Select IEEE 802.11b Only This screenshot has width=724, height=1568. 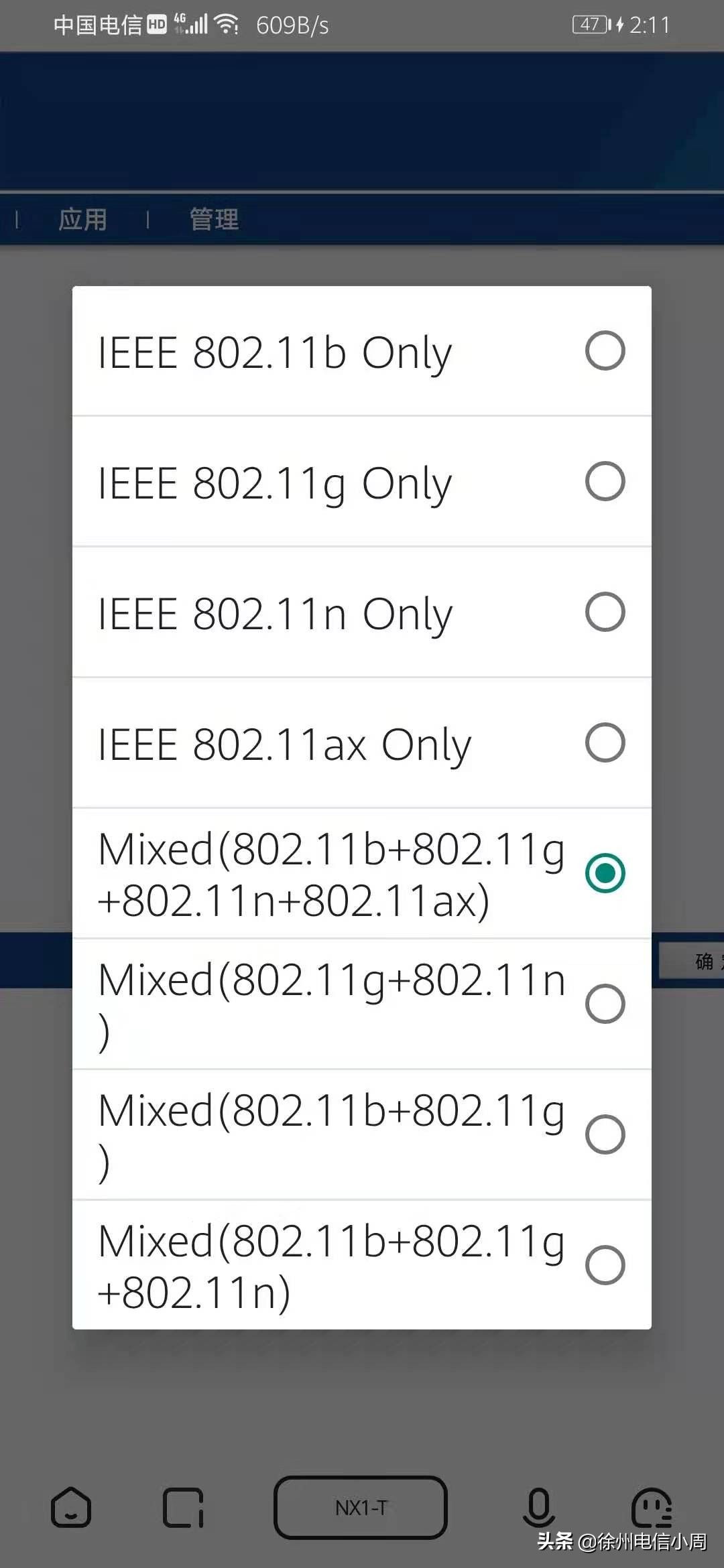tap(362, 351)
